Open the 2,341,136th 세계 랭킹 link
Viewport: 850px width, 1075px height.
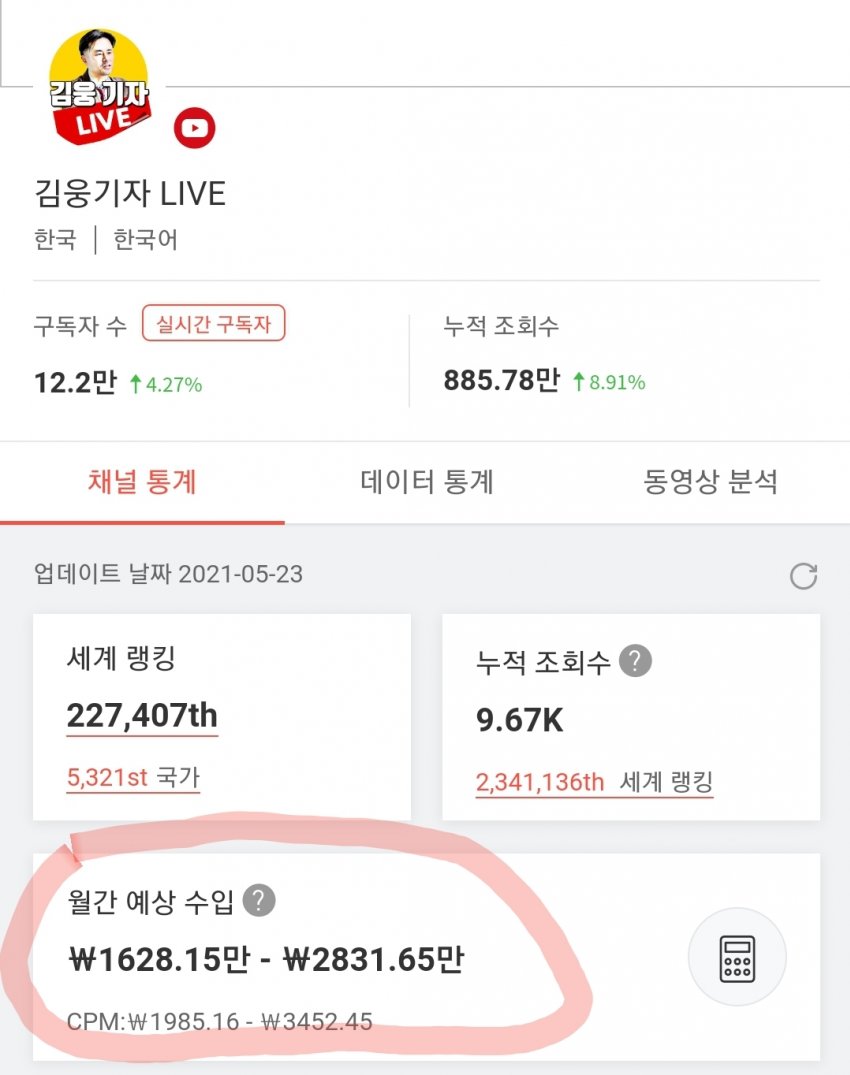594,781
